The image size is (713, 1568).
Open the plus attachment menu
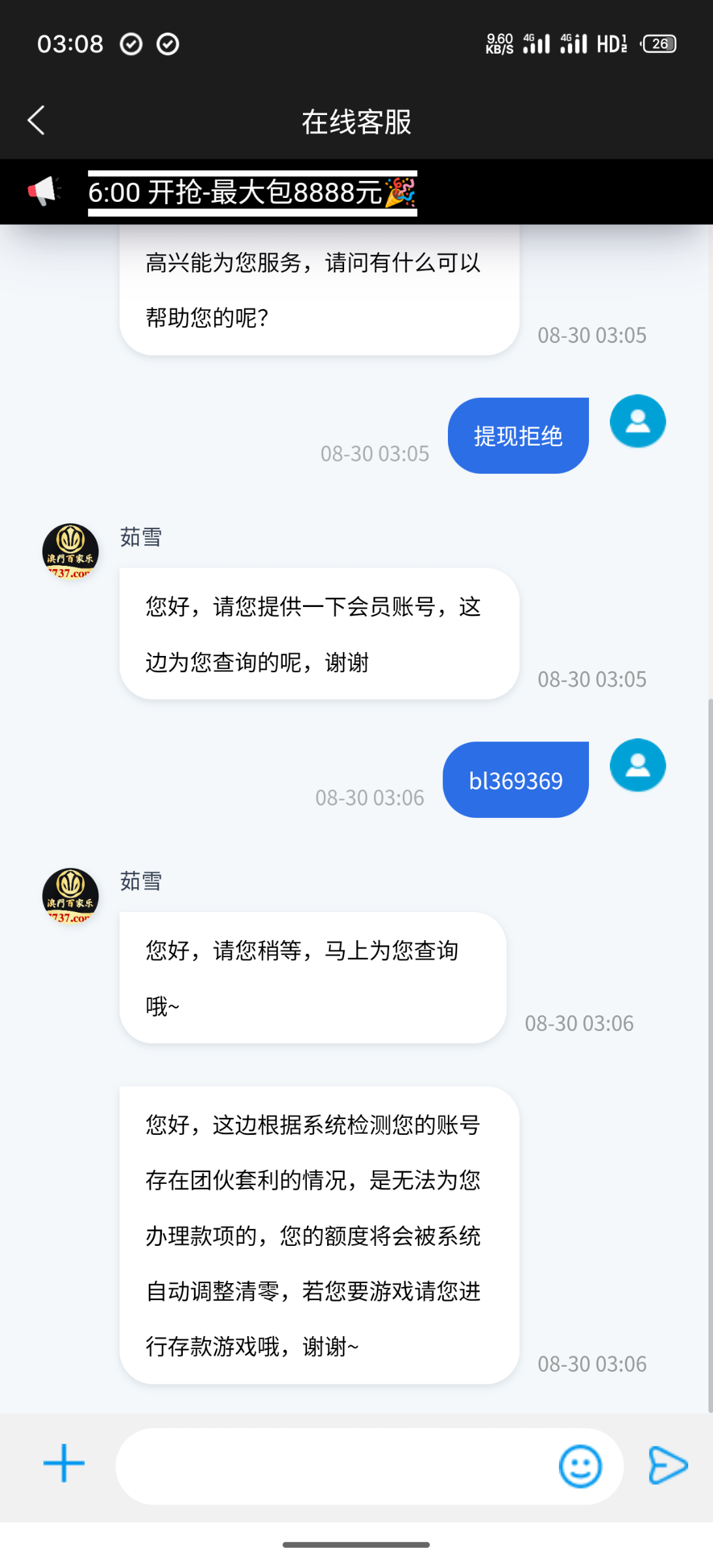64,1463
